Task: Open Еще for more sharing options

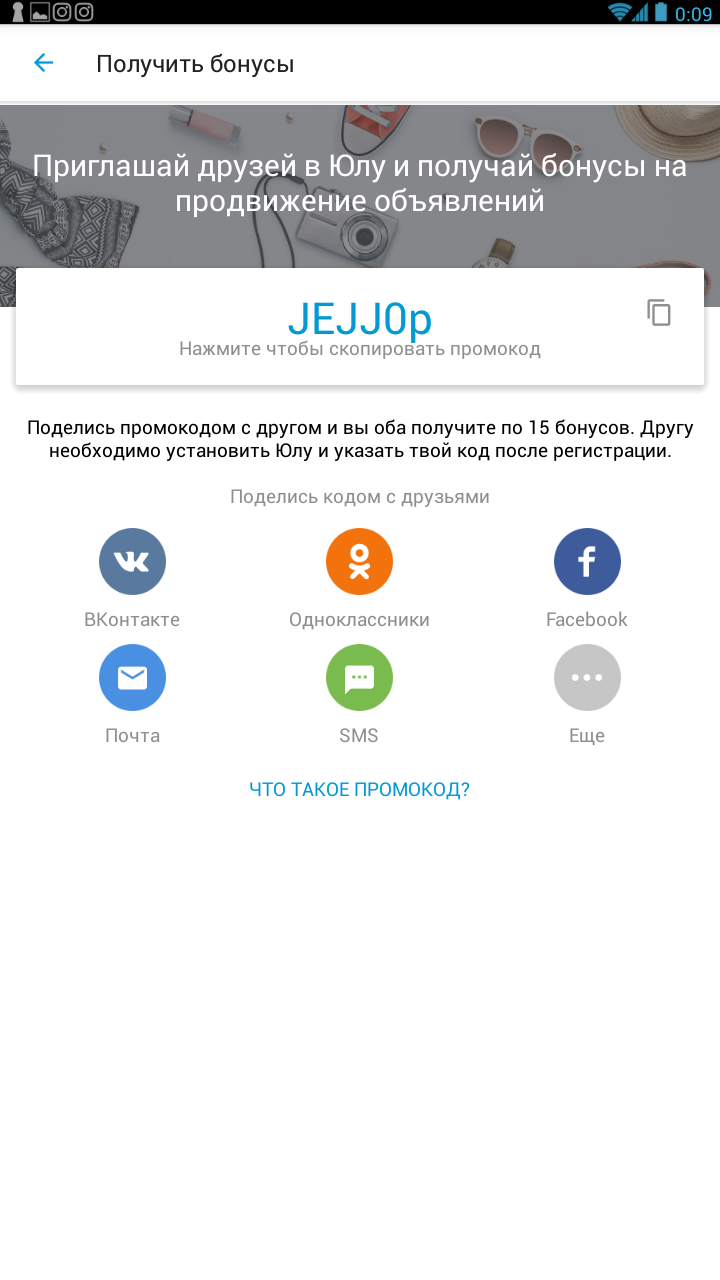Action: point(587,678)
